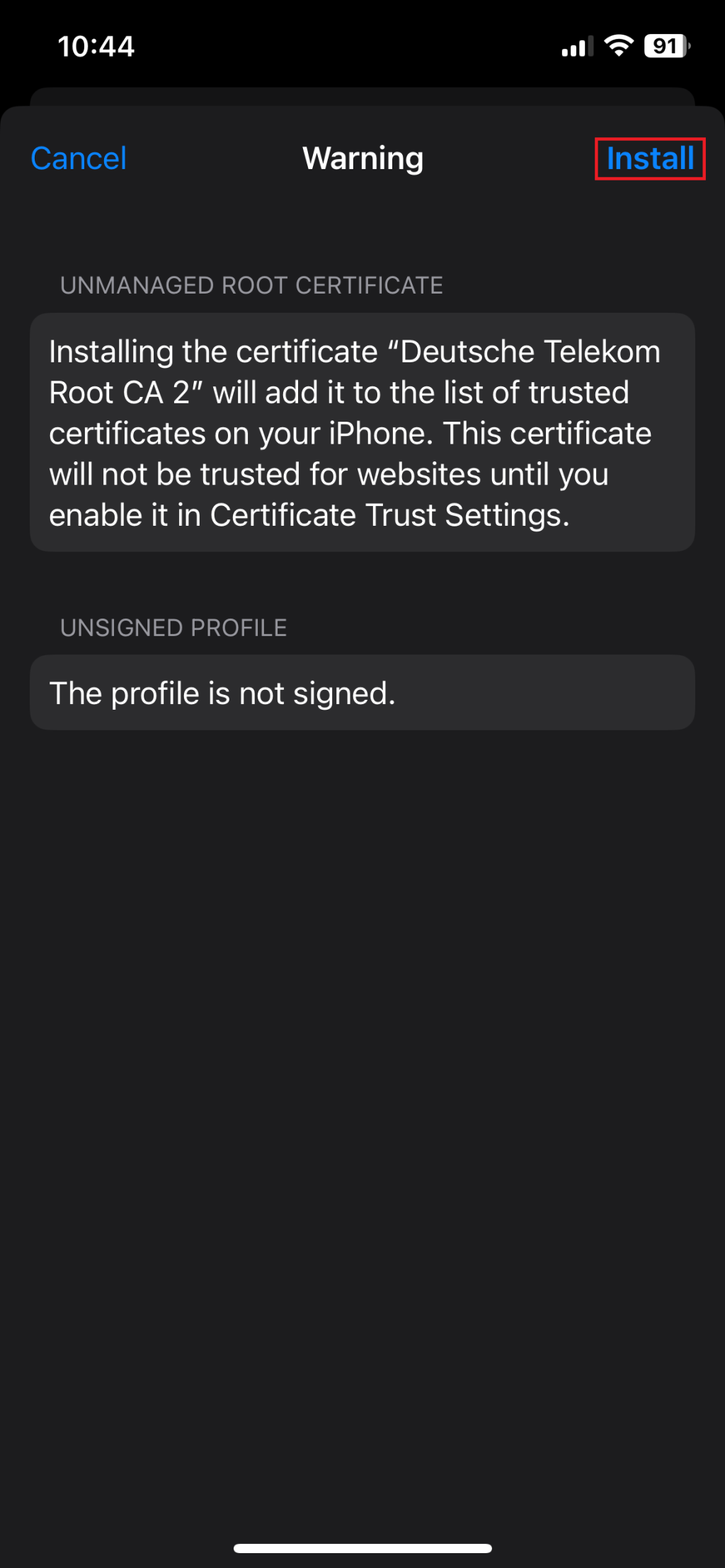This screenshot has height=1568, width=725.
Task: Cancel the certificate installation warning
Action: tap(79, 158)
